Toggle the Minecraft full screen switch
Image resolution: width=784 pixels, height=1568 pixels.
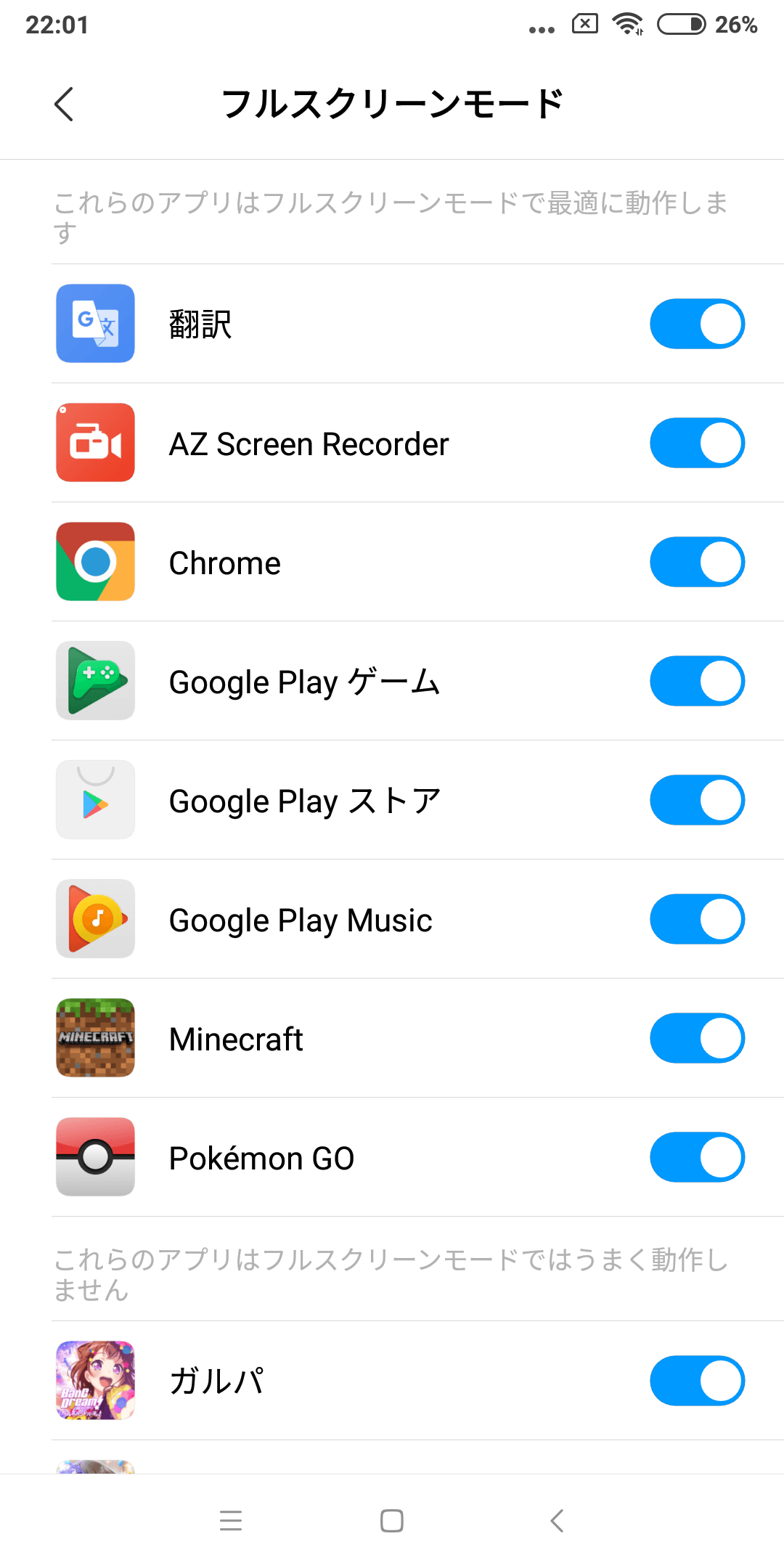pyautogui.click(x=697, y=1038)
